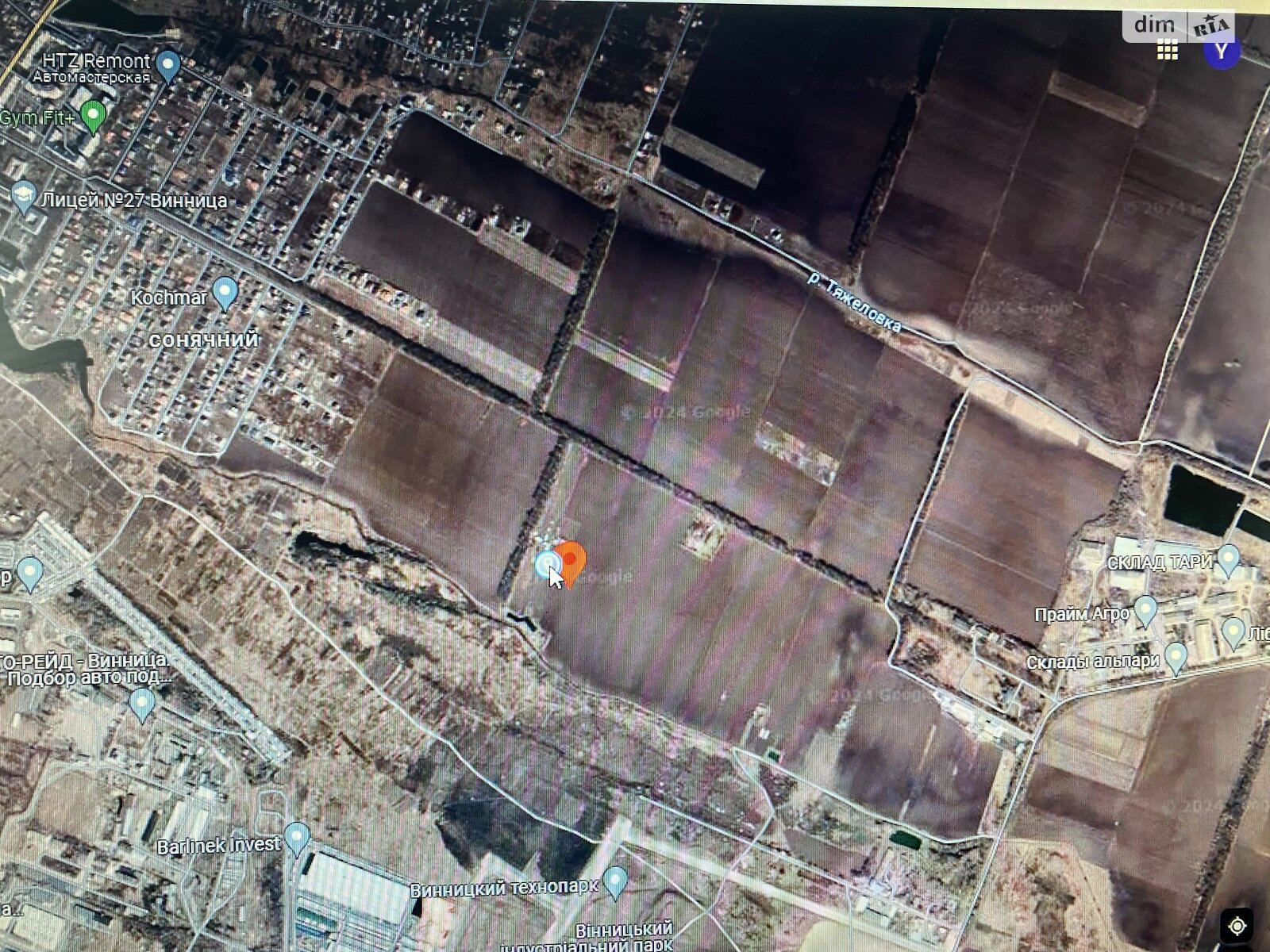
Task: Open Kochmar place marker
Action: (x=226, y=292)
